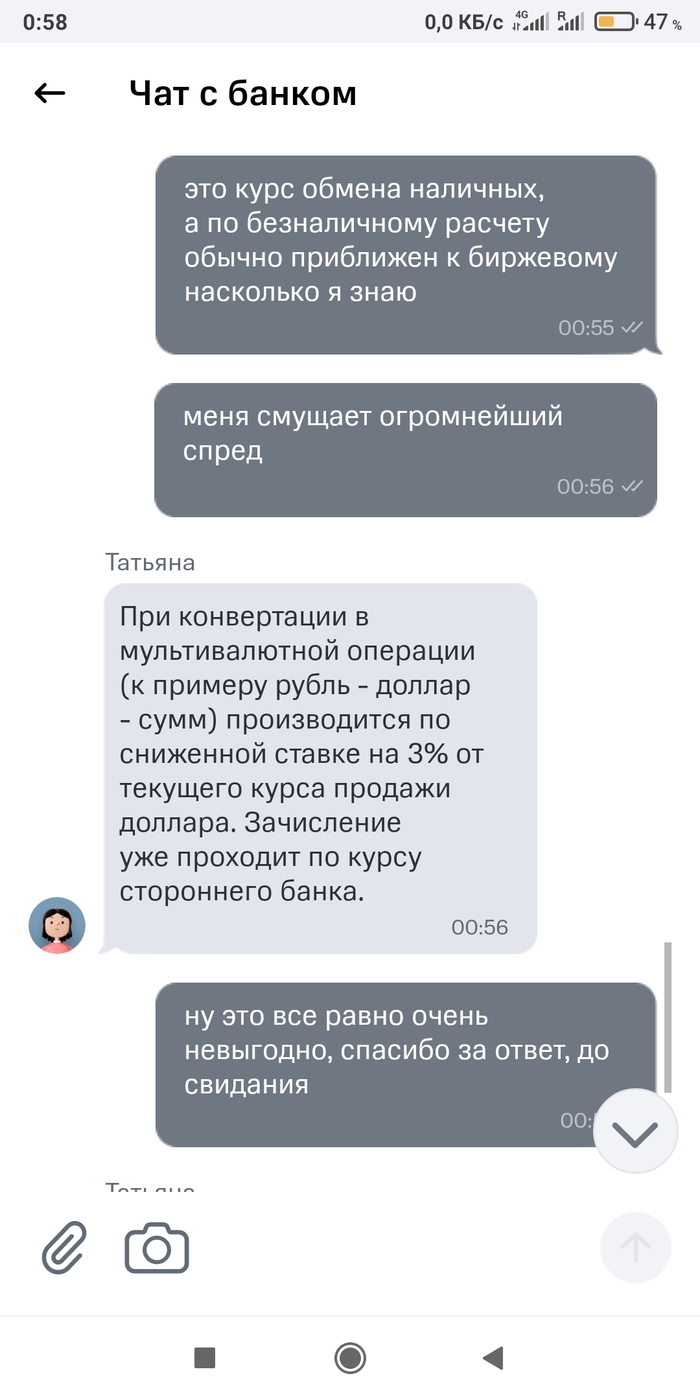The height and width of the screenshot is (1400, 700).
Task: Jump to the latest messages with the down chevron
Action: (635, 1133)
